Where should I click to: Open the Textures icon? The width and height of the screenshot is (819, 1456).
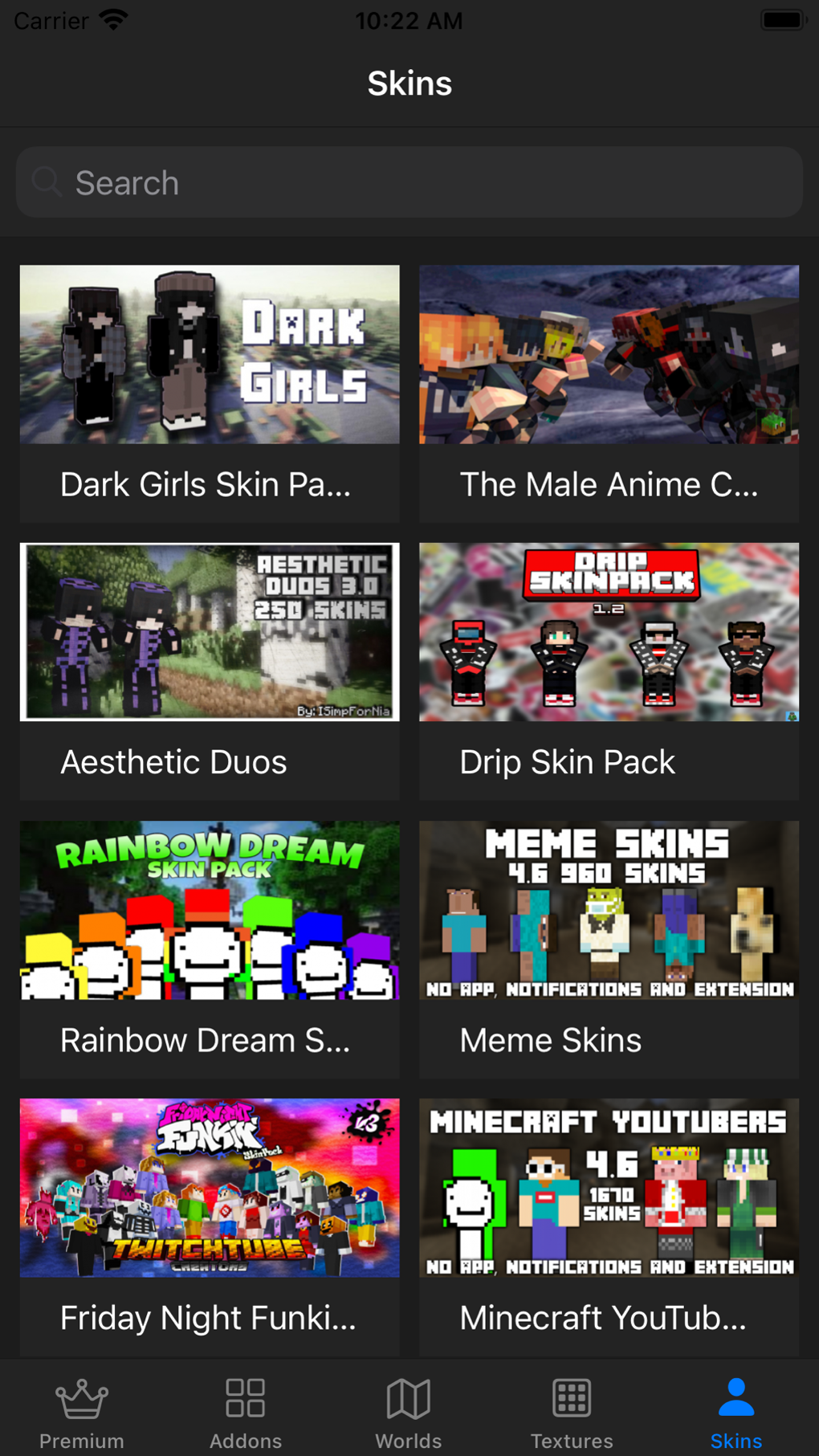pos(571,1398)
